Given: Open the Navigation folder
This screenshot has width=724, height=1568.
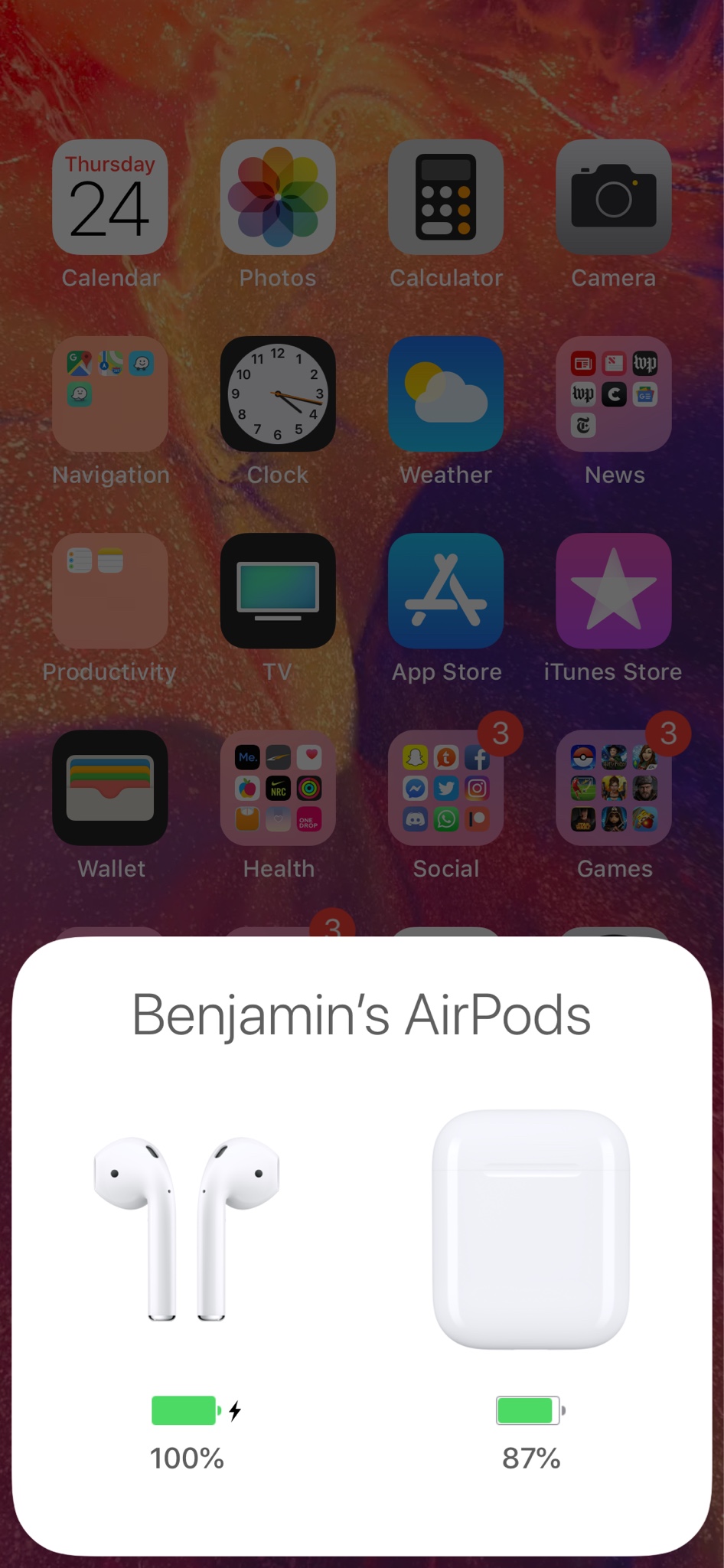Looking at the screenshot, I should pos(110,394).
